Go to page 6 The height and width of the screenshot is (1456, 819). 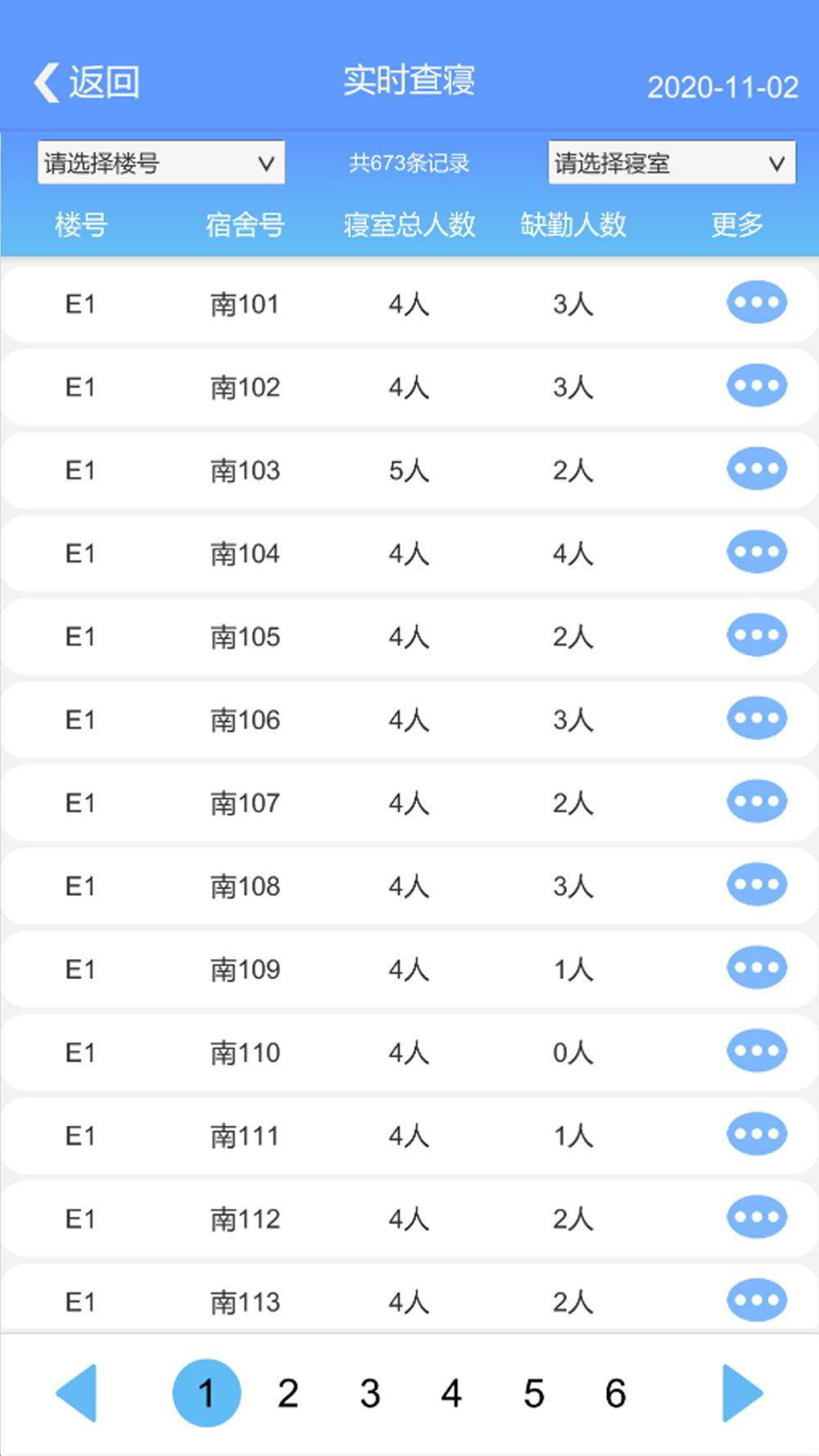616,1393
